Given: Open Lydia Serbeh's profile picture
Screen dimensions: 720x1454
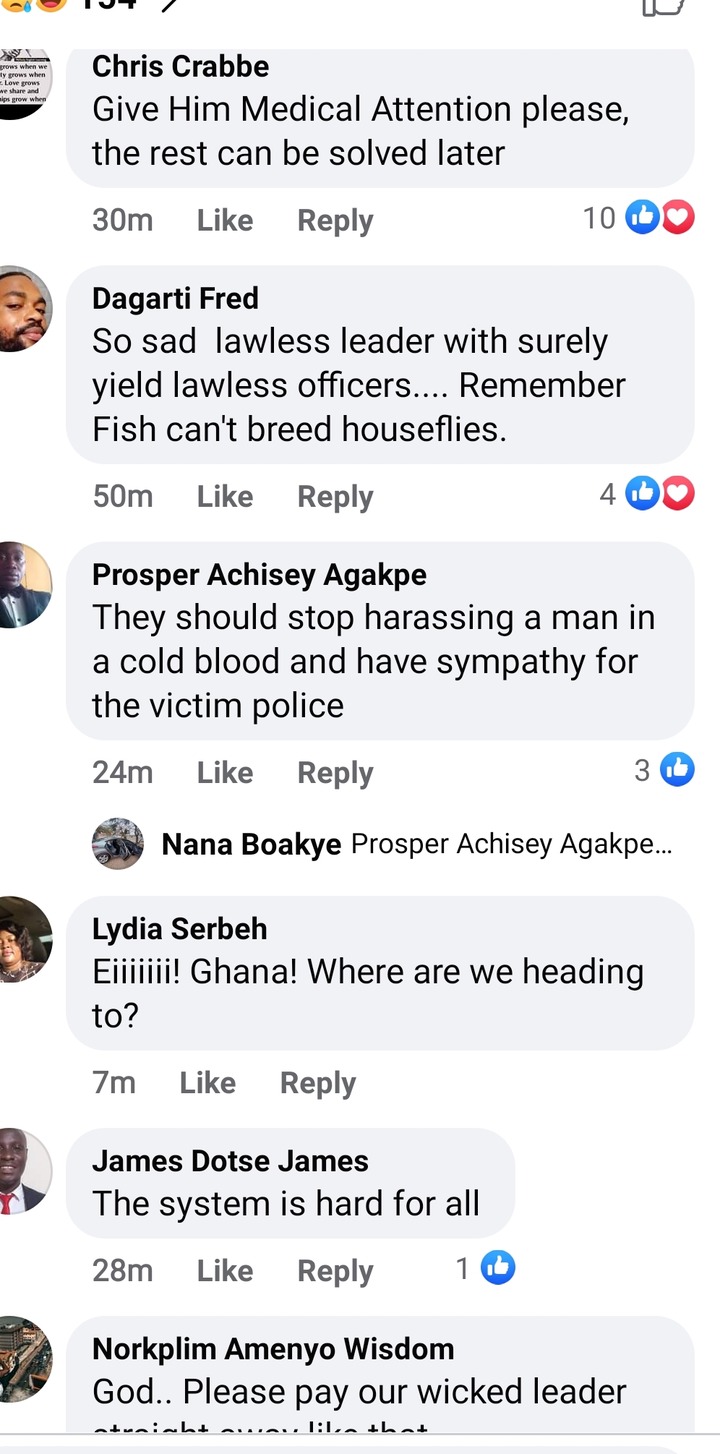Looking at the screenshot, I should click(x=22, y=939).
